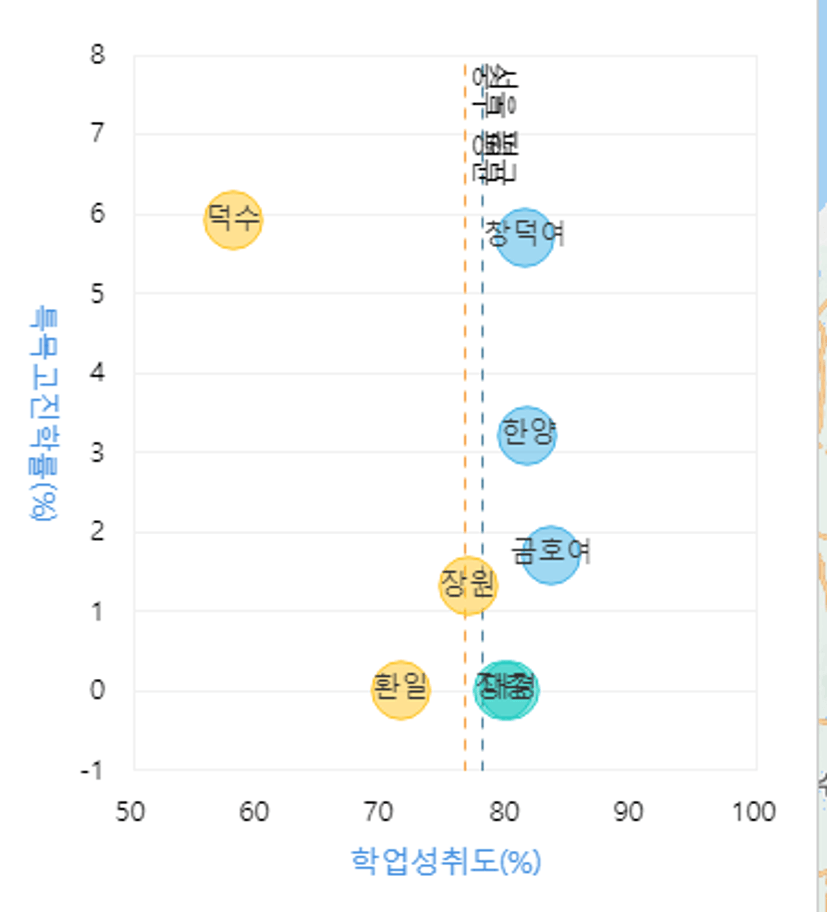Tap the 창덕여 data point

525,237
